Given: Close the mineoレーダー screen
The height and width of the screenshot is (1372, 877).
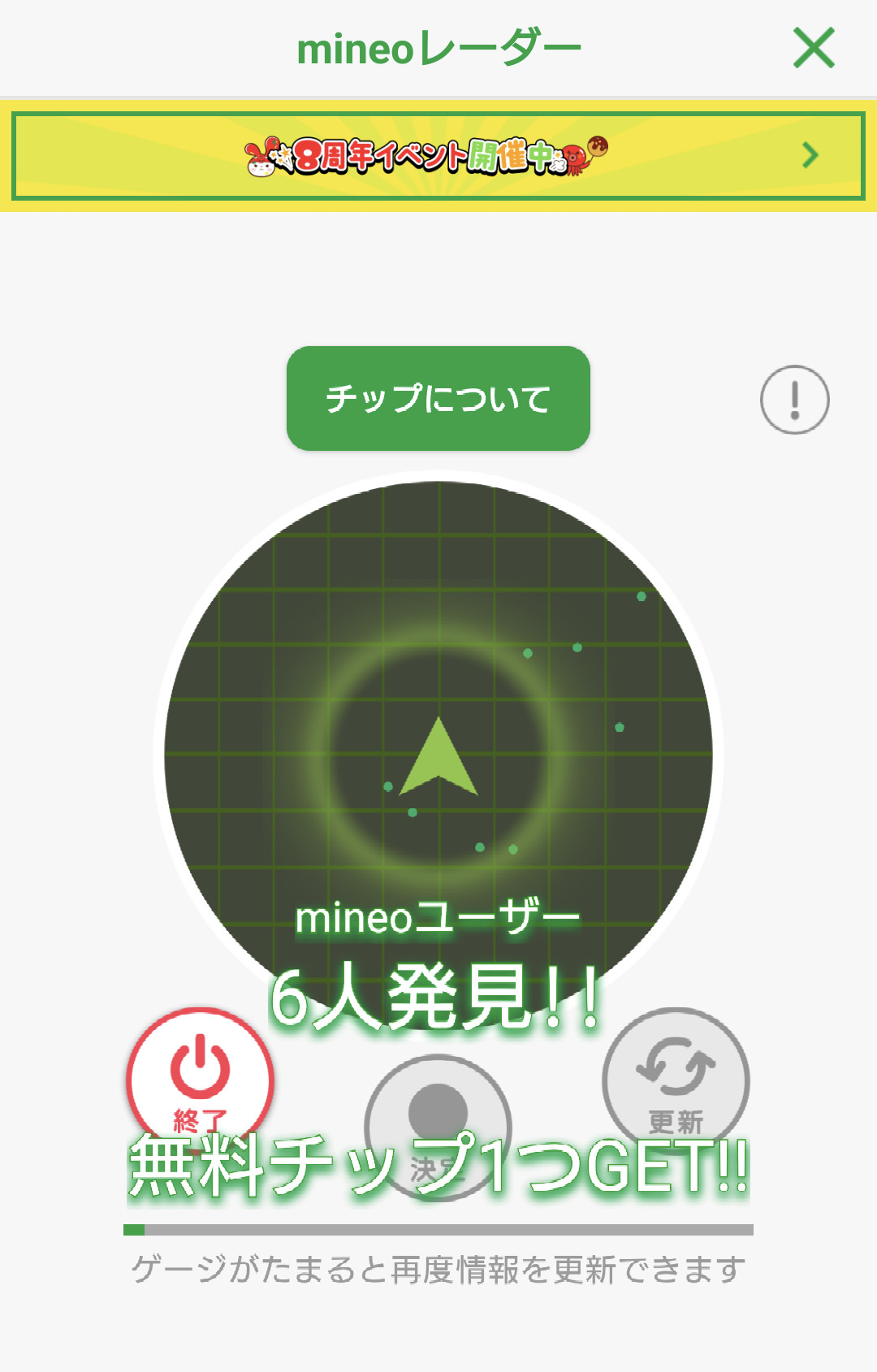Looking at the screenshot, I should [813, 49].
